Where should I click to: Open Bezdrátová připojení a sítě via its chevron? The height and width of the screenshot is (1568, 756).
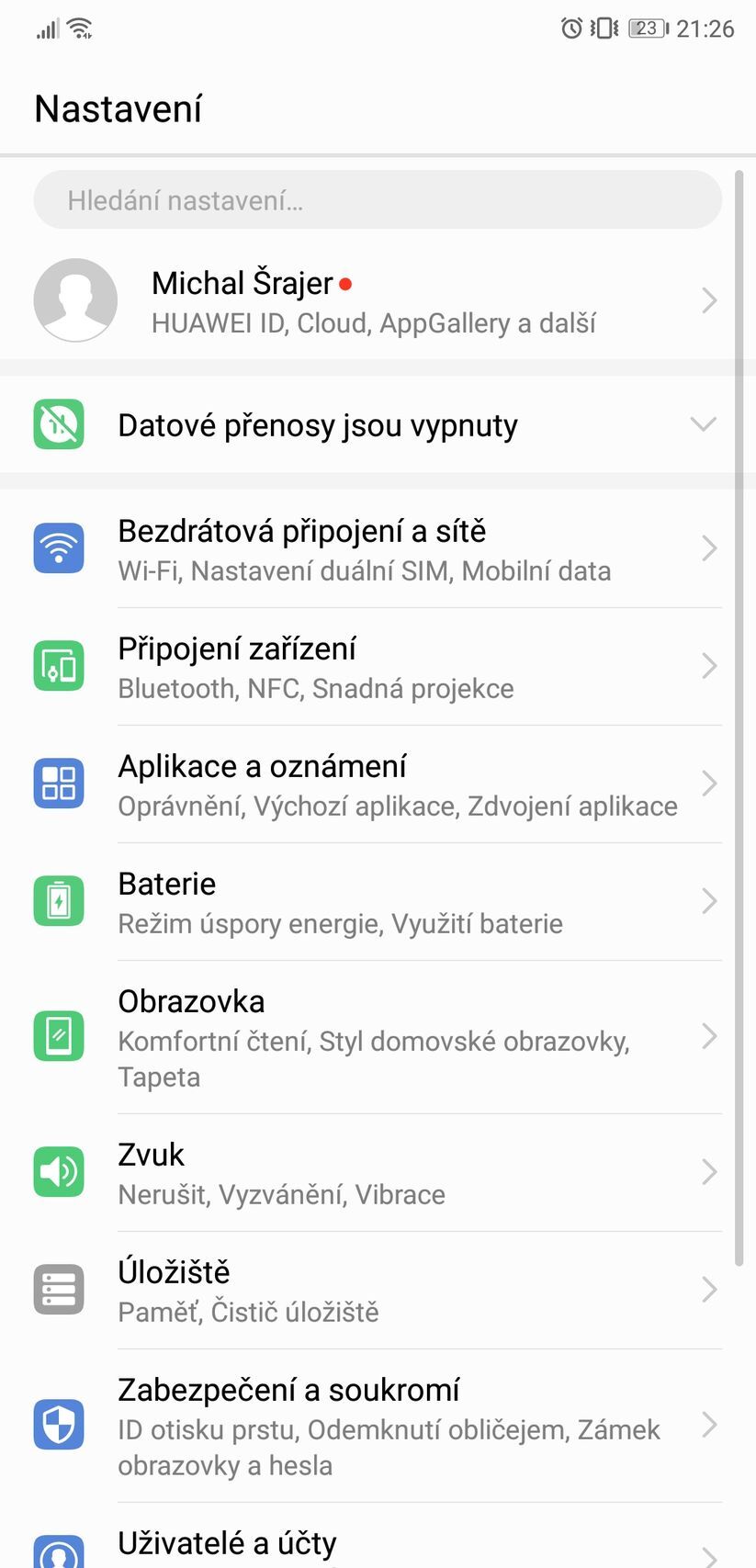point(708,548)
